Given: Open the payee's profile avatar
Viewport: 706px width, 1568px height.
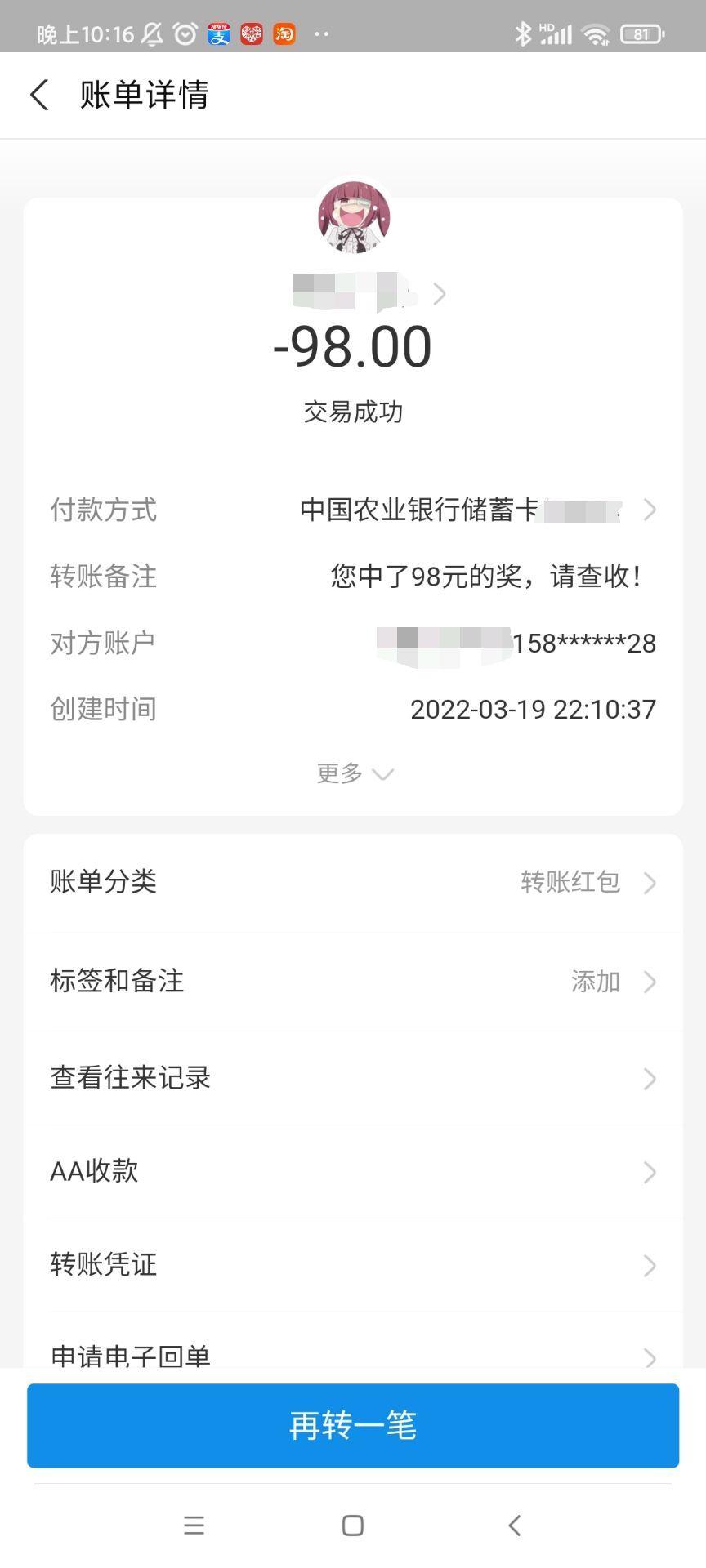Looking at the screenshot, I should click(354, 217).
